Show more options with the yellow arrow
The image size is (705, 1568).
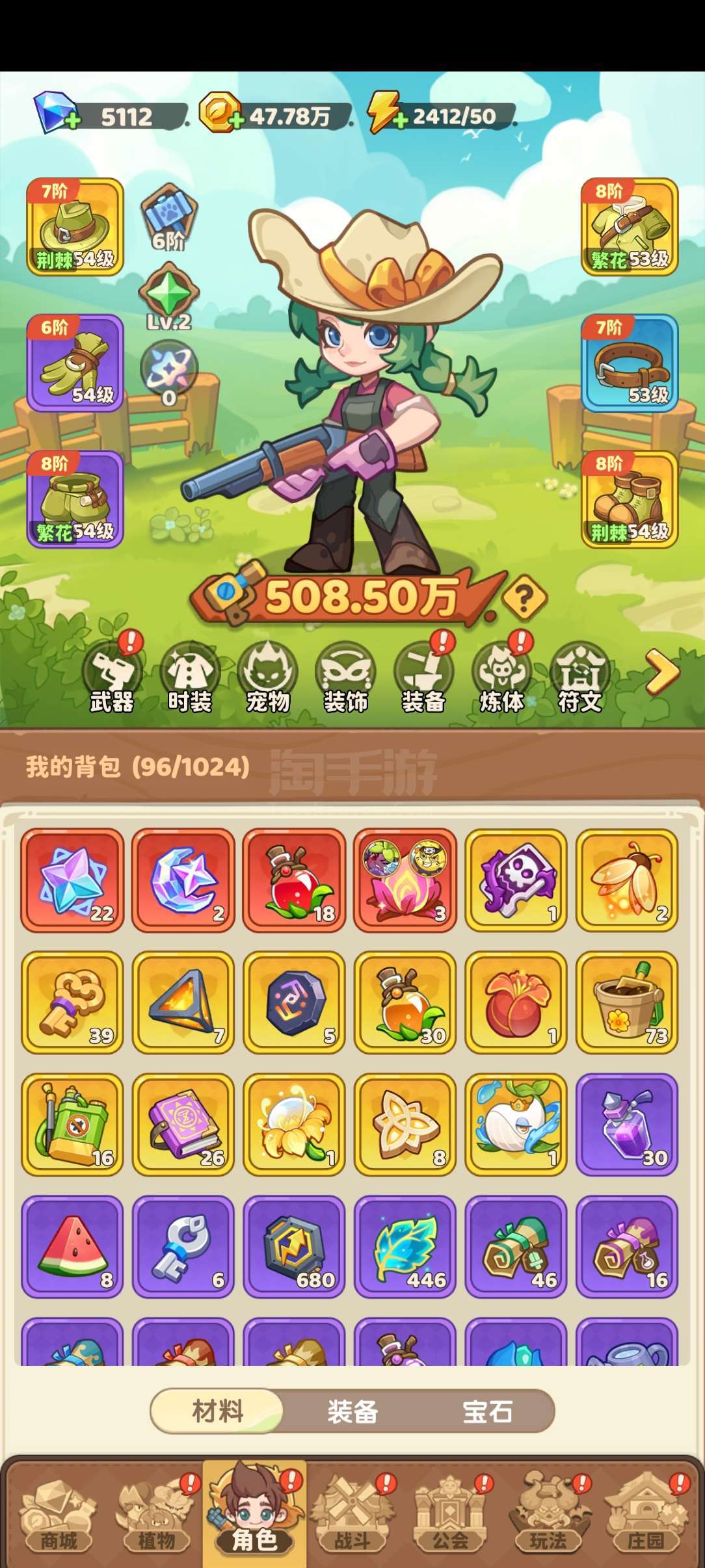pos(662,672)
